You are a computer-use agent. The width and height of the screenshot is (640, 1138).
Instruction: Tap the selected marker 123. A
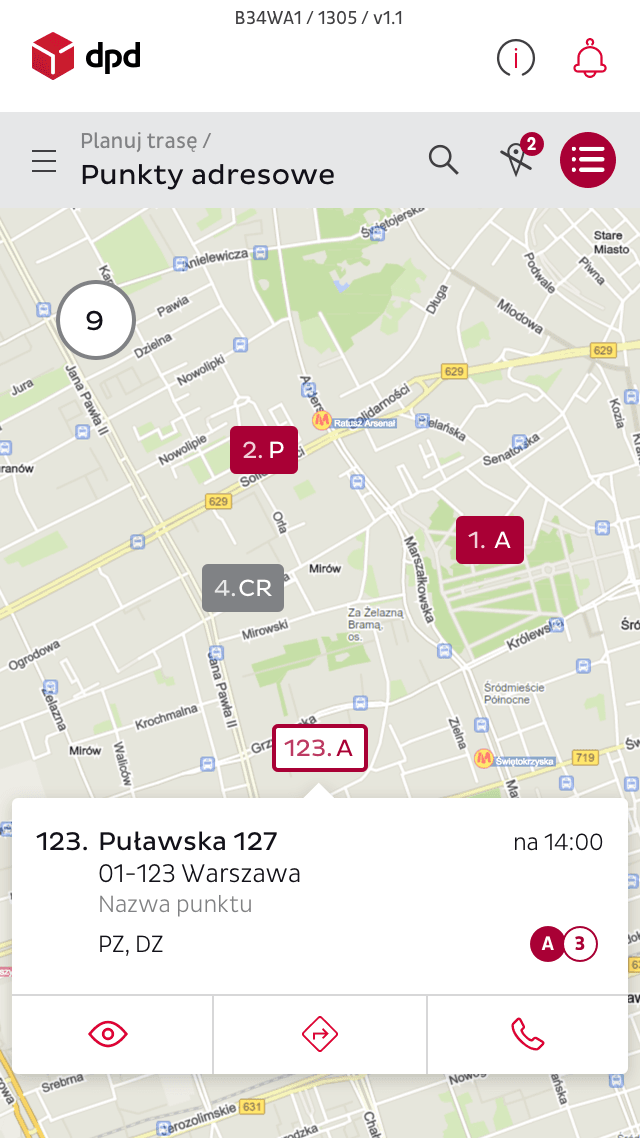point(320,748)
